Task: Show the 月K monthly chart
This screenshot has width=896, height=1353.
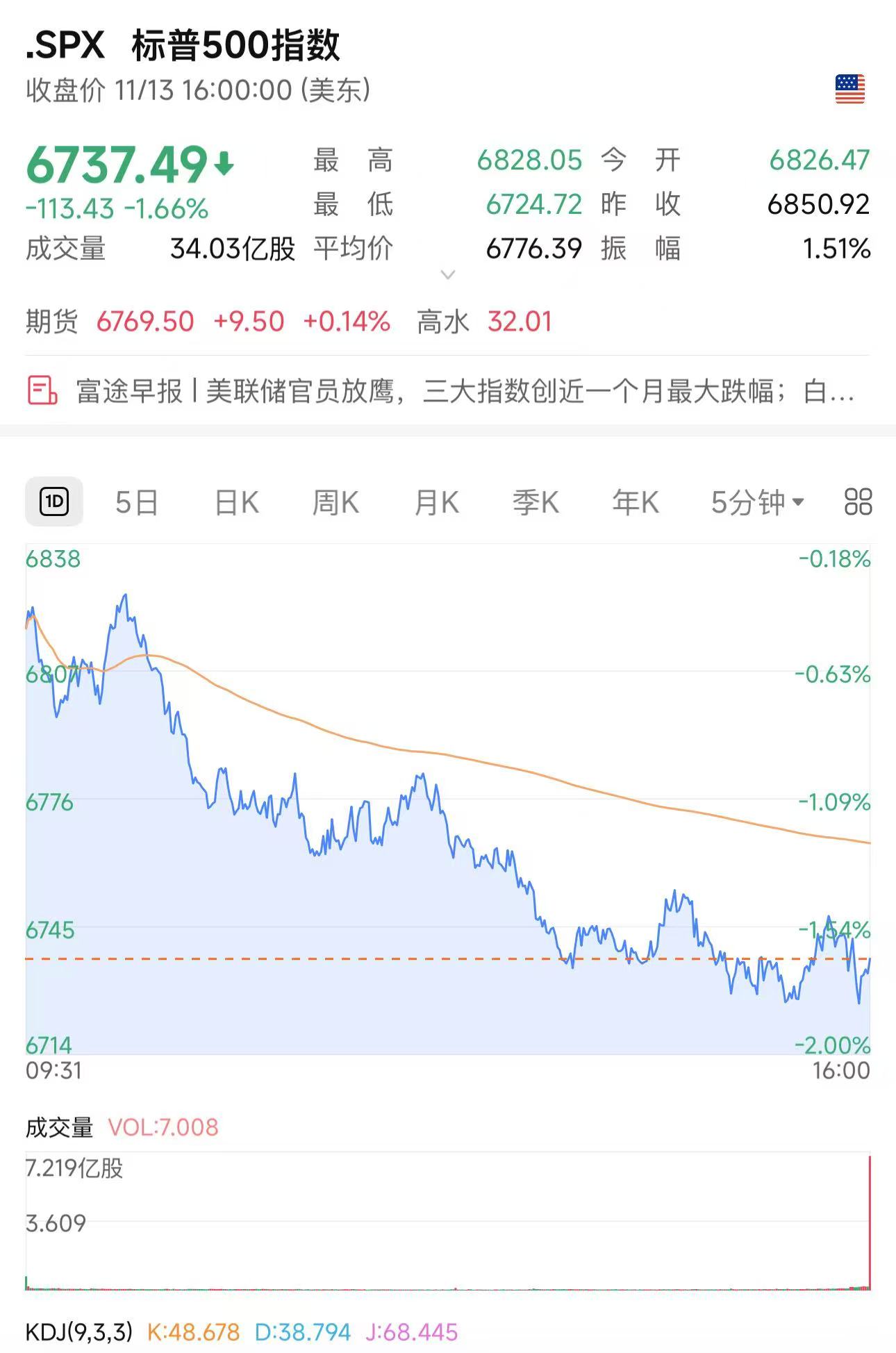Action: (436, 502)
